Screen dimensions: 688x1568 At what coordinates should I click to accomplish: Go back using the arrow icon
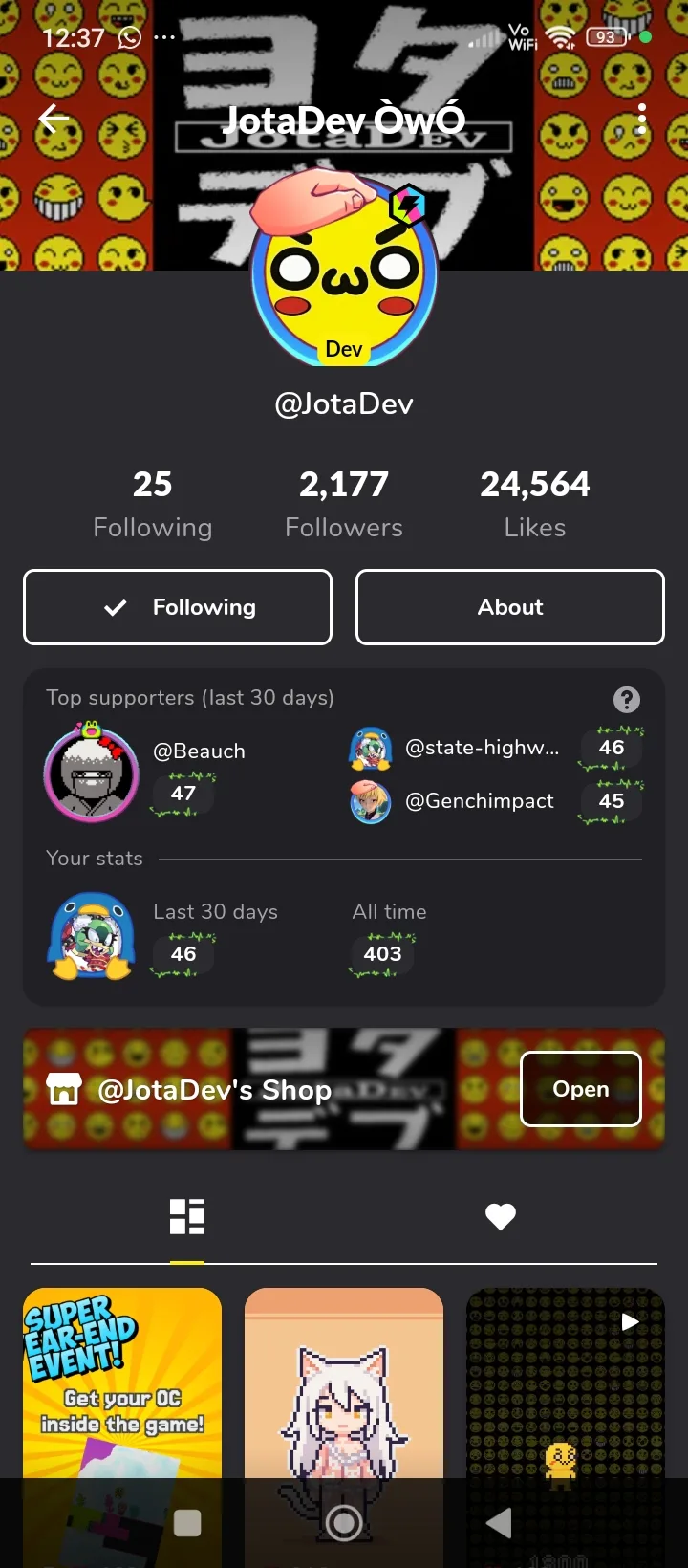click(54, 120)
